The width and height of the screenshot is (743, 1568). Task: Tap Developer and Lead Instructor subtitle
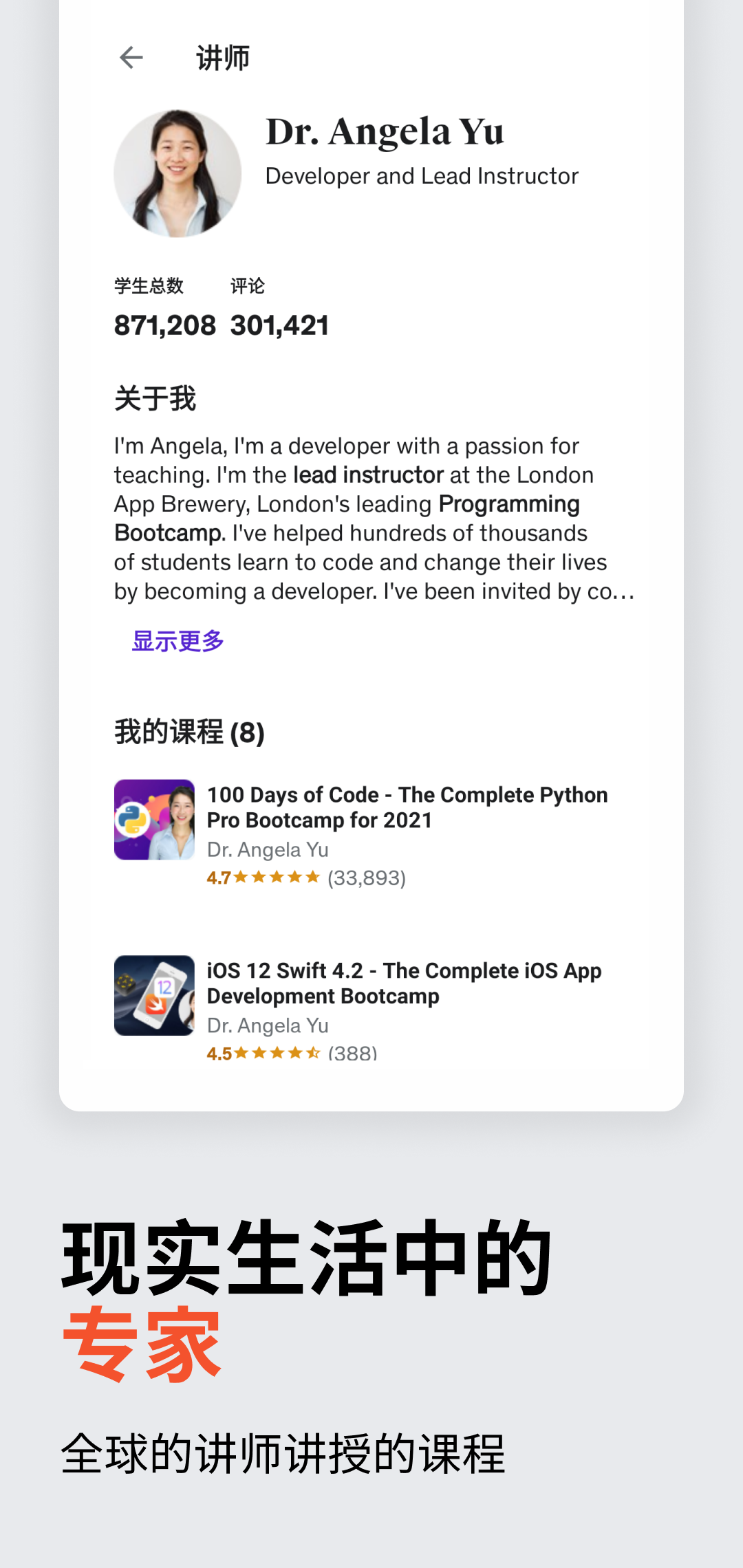(x=421, y=176)
